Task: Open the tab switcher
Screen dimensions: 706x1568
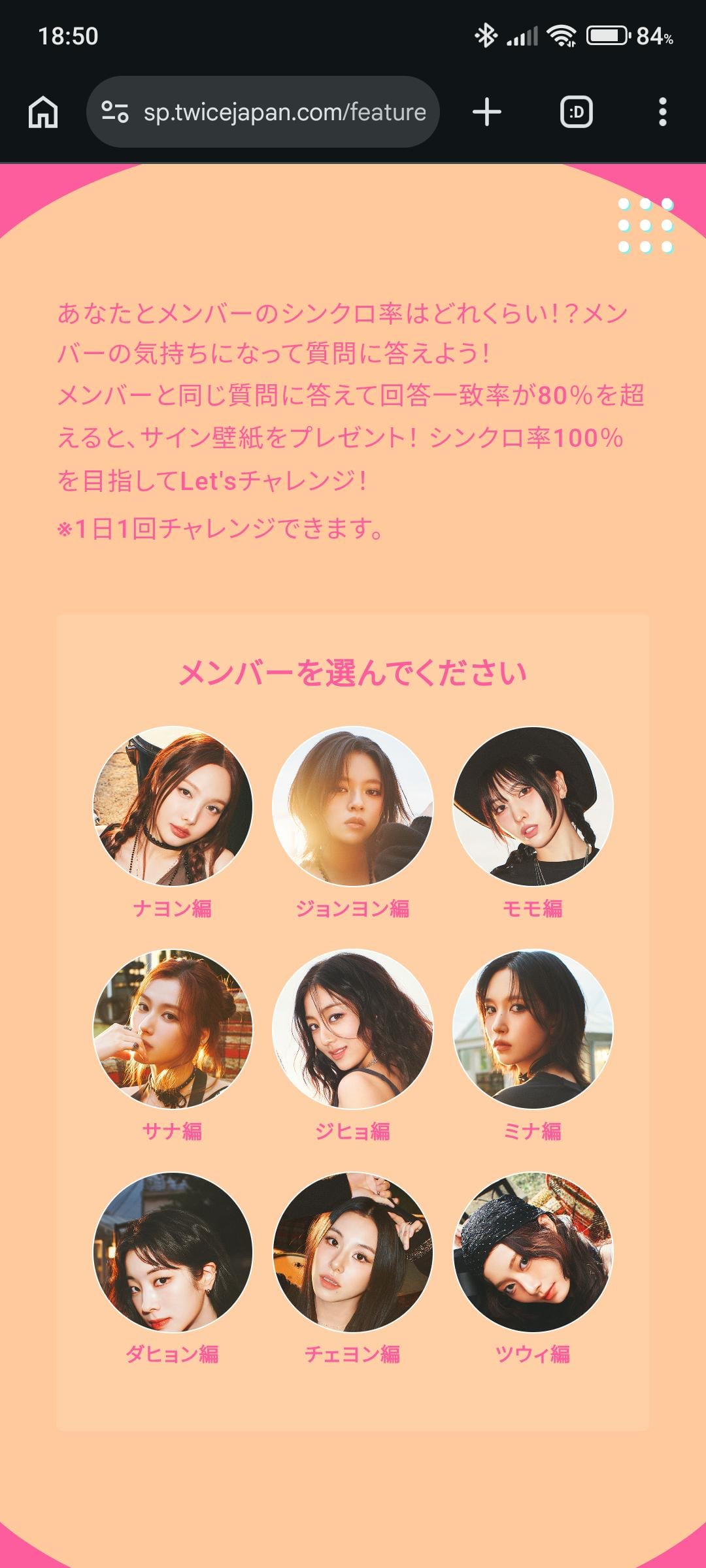Action: pyautogui.click(x=577, y=112)
